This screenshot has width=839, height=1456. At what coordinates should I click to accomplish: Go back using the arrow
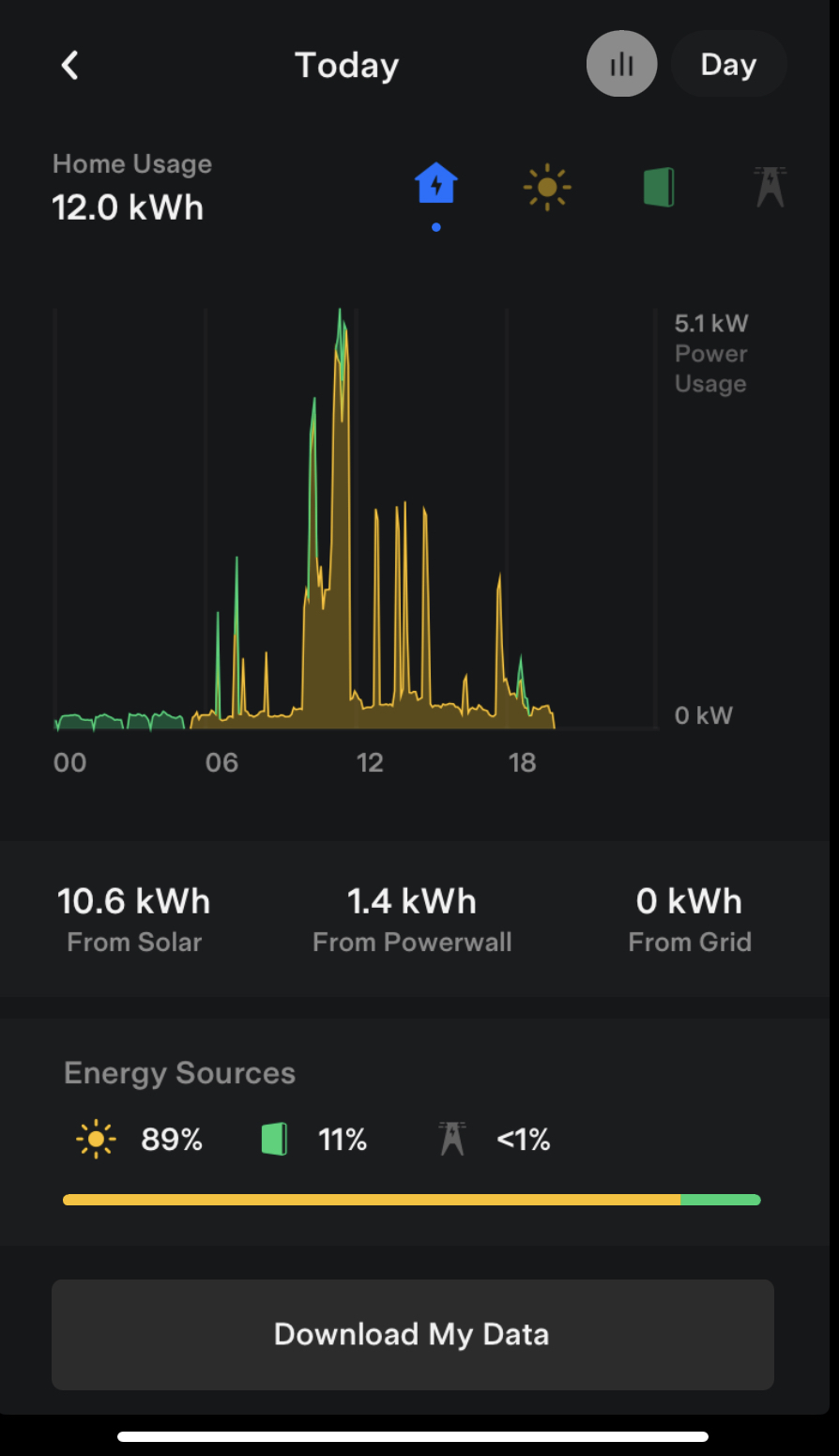pyautogui.click(x=69, y=65)
